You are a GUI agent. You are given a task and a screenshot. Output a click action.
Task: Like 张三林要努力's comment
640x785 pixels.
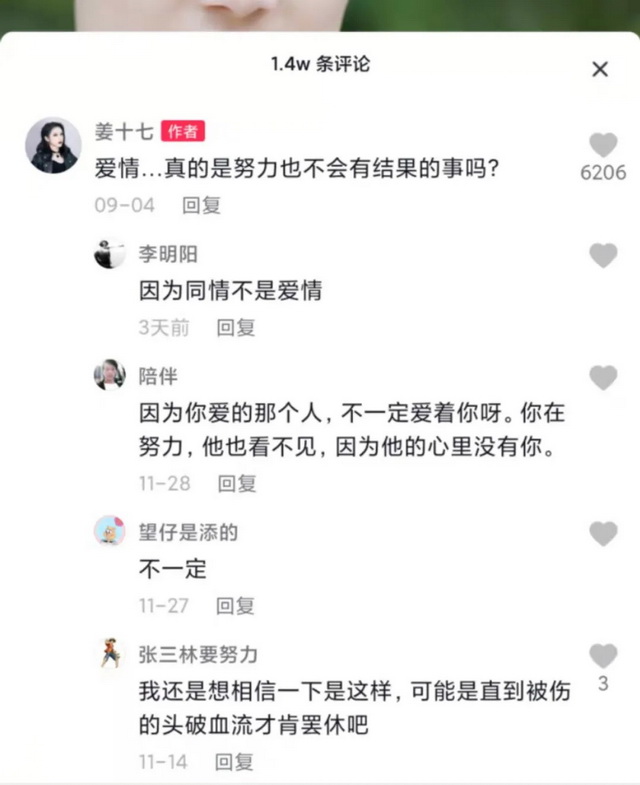tap(603, 656)
